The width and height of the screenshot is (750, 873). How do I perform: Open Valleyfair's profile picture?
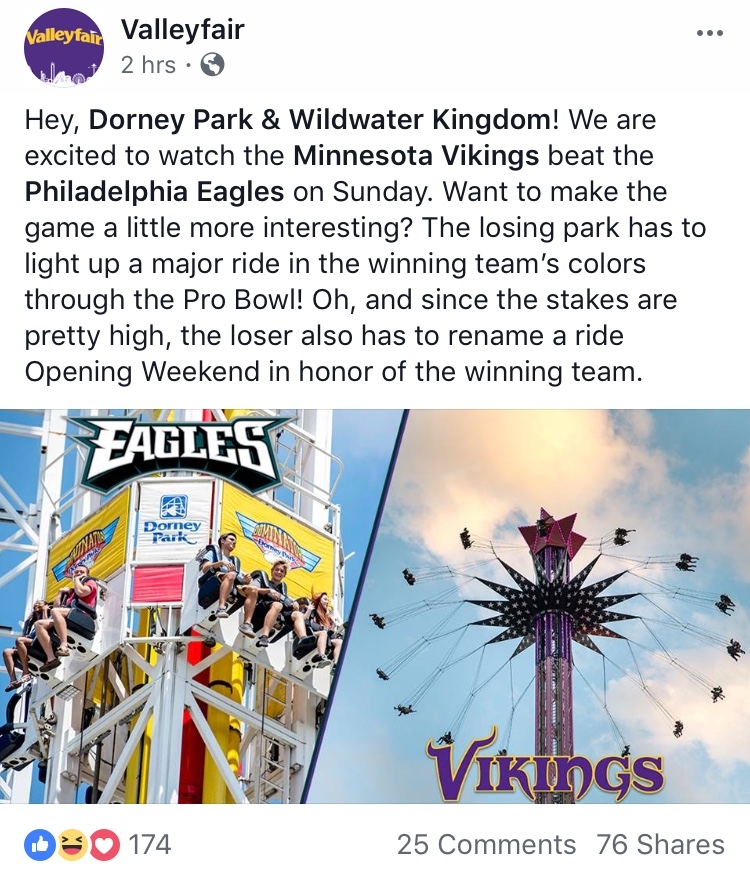tap(64, 47)
